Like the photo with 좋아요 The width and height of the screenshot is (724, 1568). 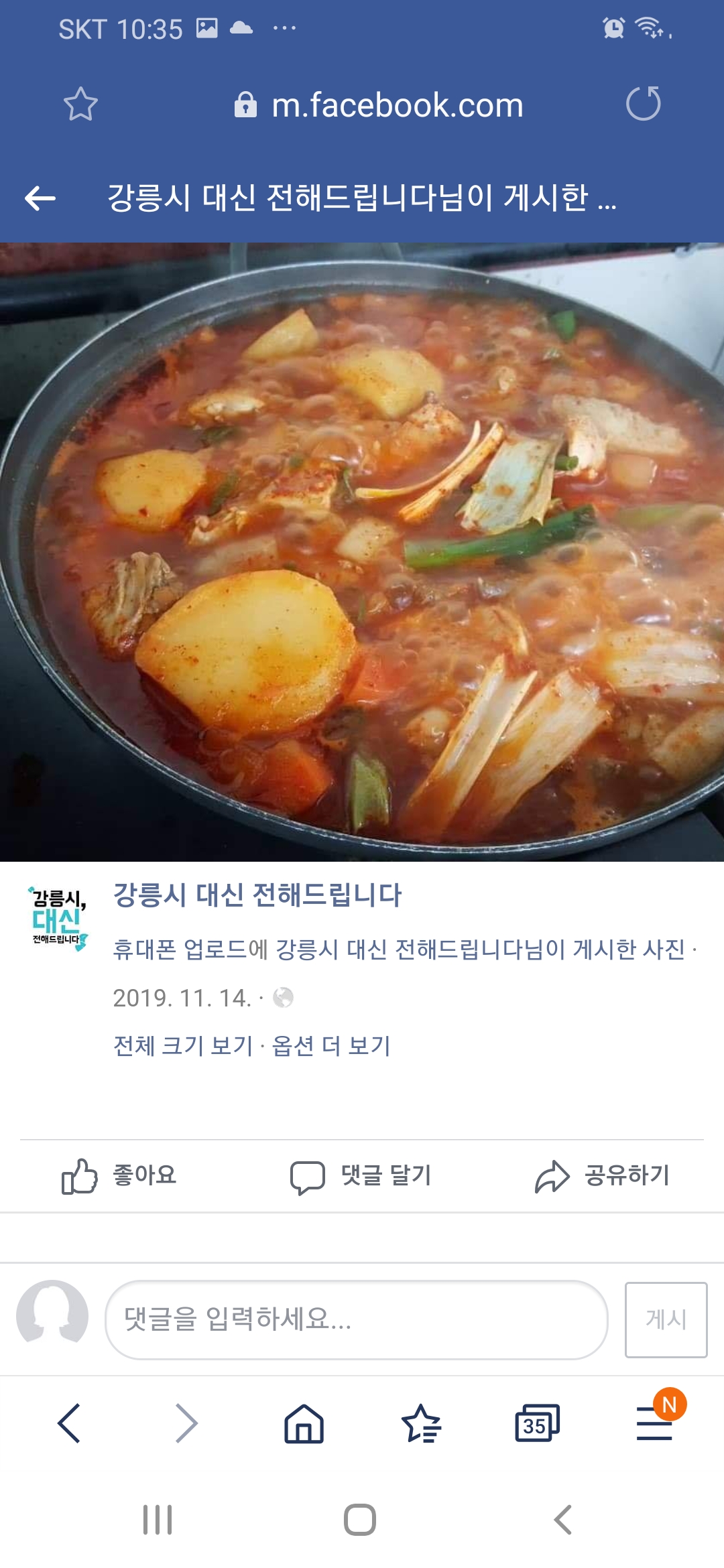point(119,1176)
